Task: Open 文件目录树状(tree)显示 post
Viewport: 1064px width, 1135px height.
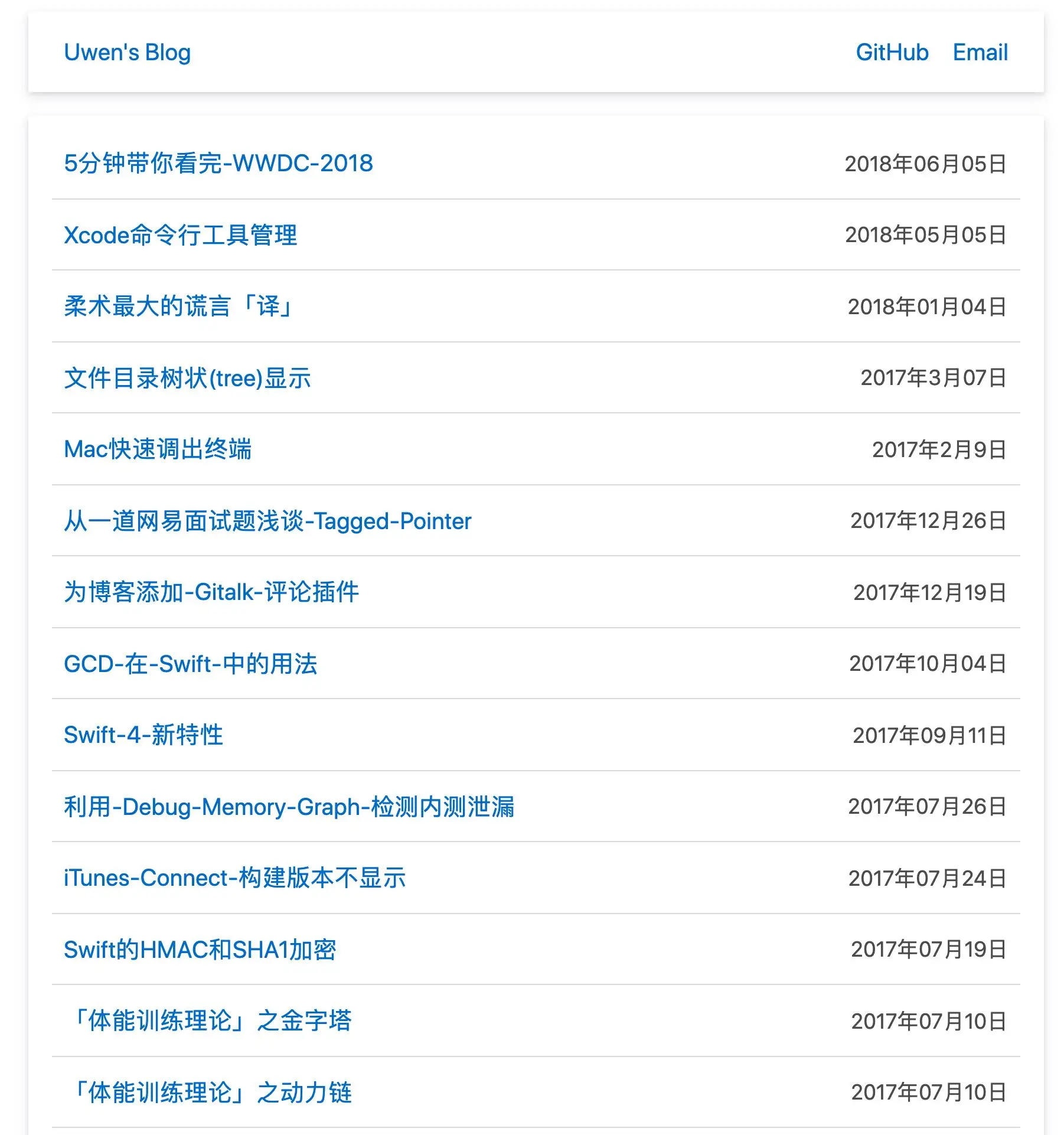Action: [187, 378]
